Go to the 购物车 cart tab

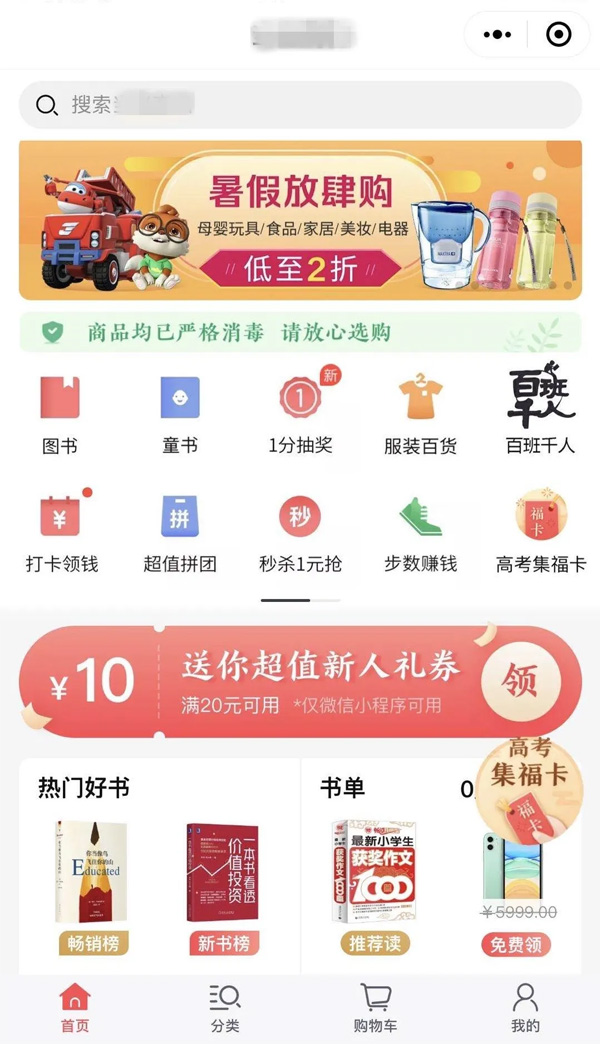click(x=375, y=1007)
